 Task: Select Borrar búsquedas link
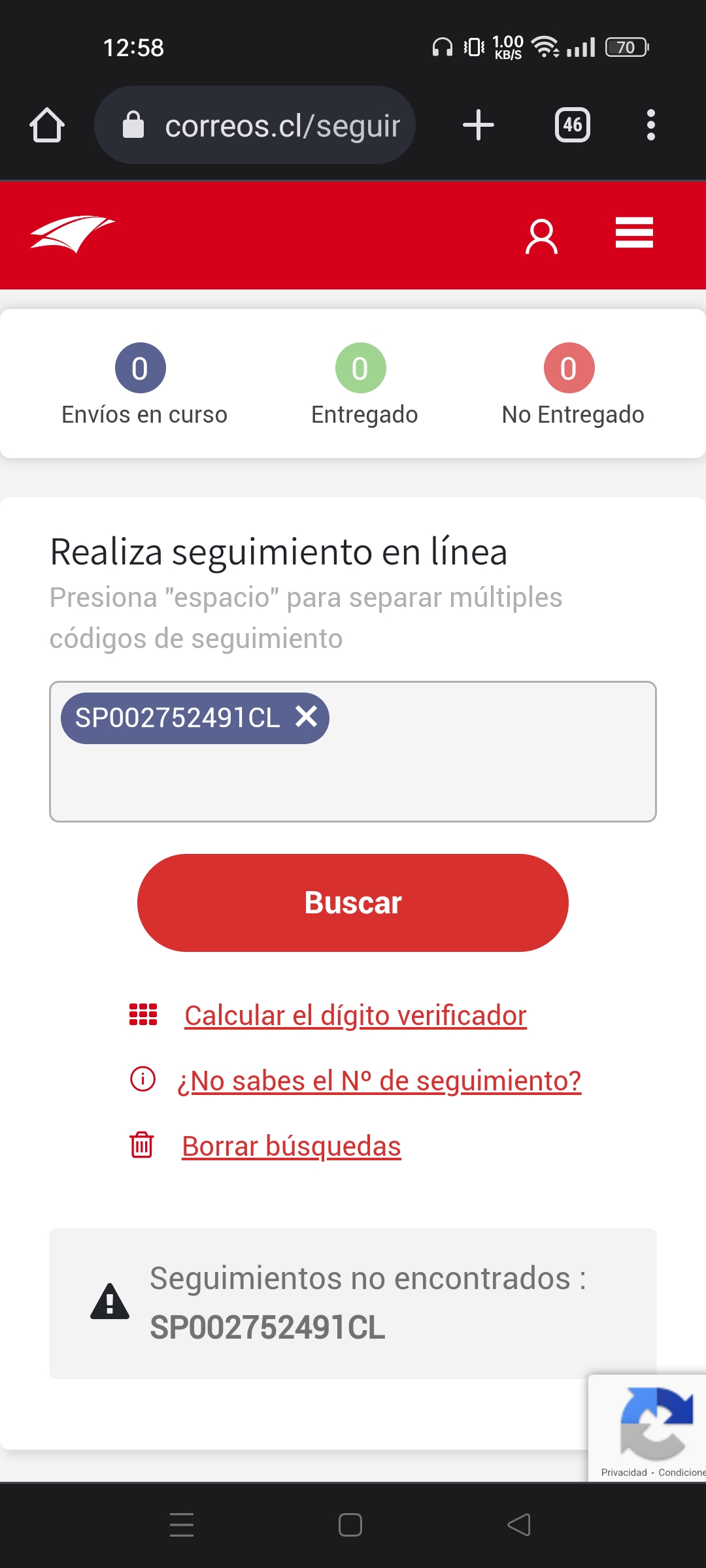click(292, 1146)
